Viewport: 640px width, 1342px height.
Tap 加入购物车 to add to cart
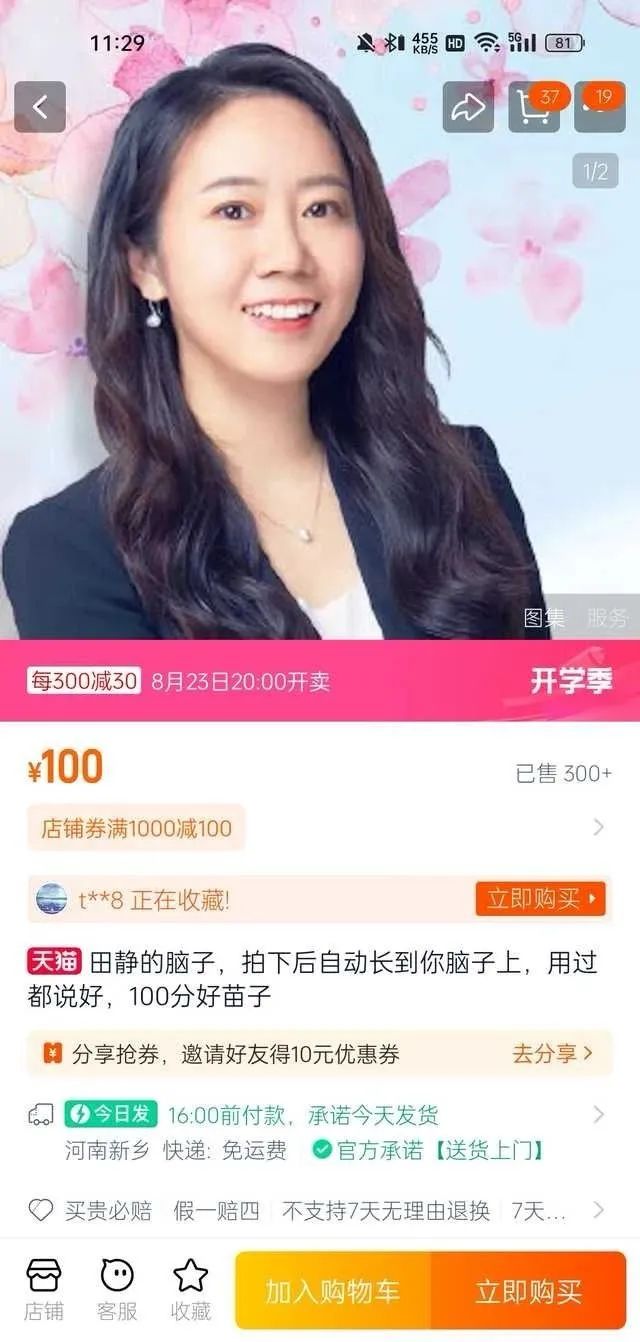(x=332, y=1291)
